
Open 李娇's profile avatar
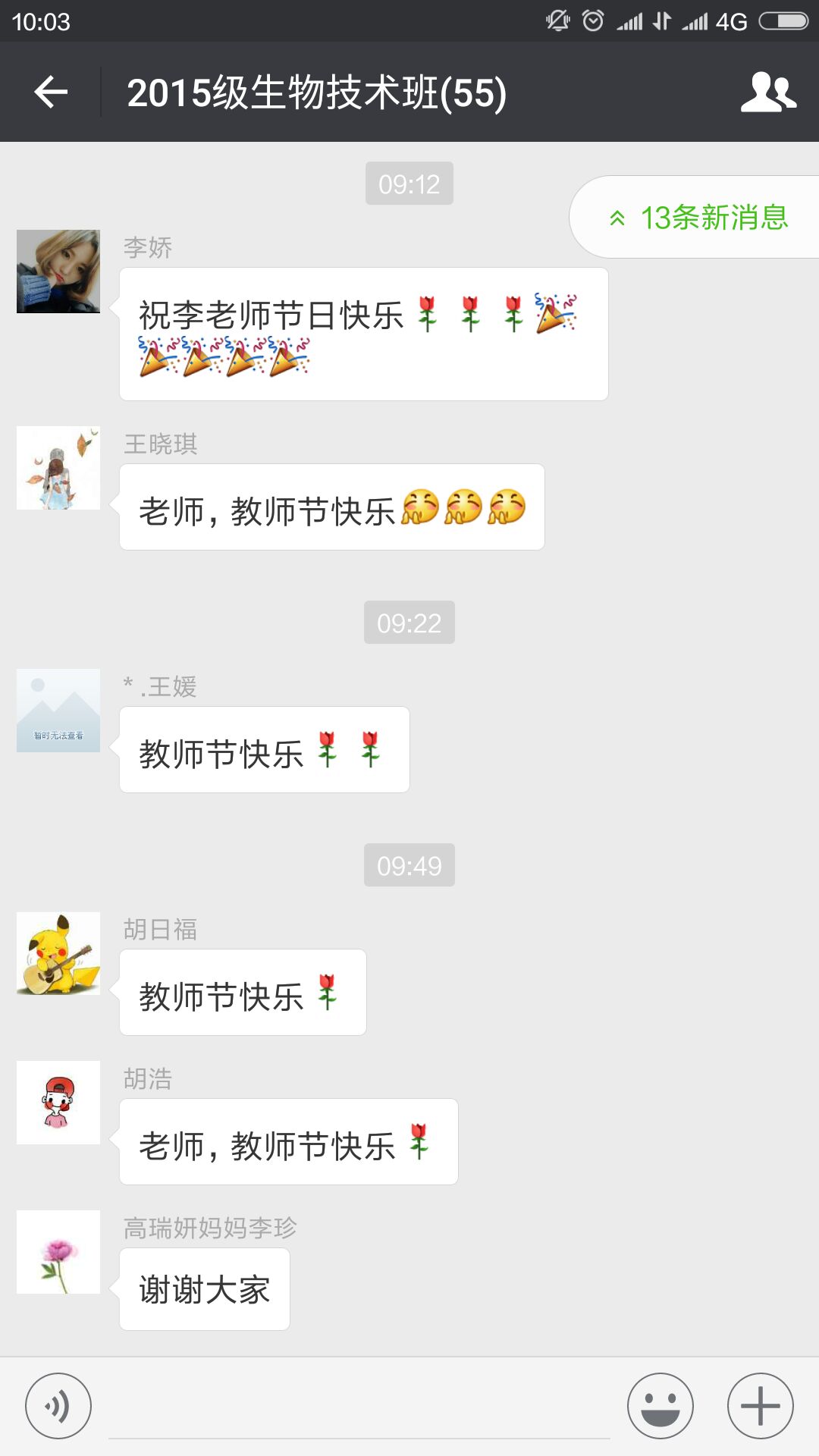pyautogui.click(x=58, y=271)
